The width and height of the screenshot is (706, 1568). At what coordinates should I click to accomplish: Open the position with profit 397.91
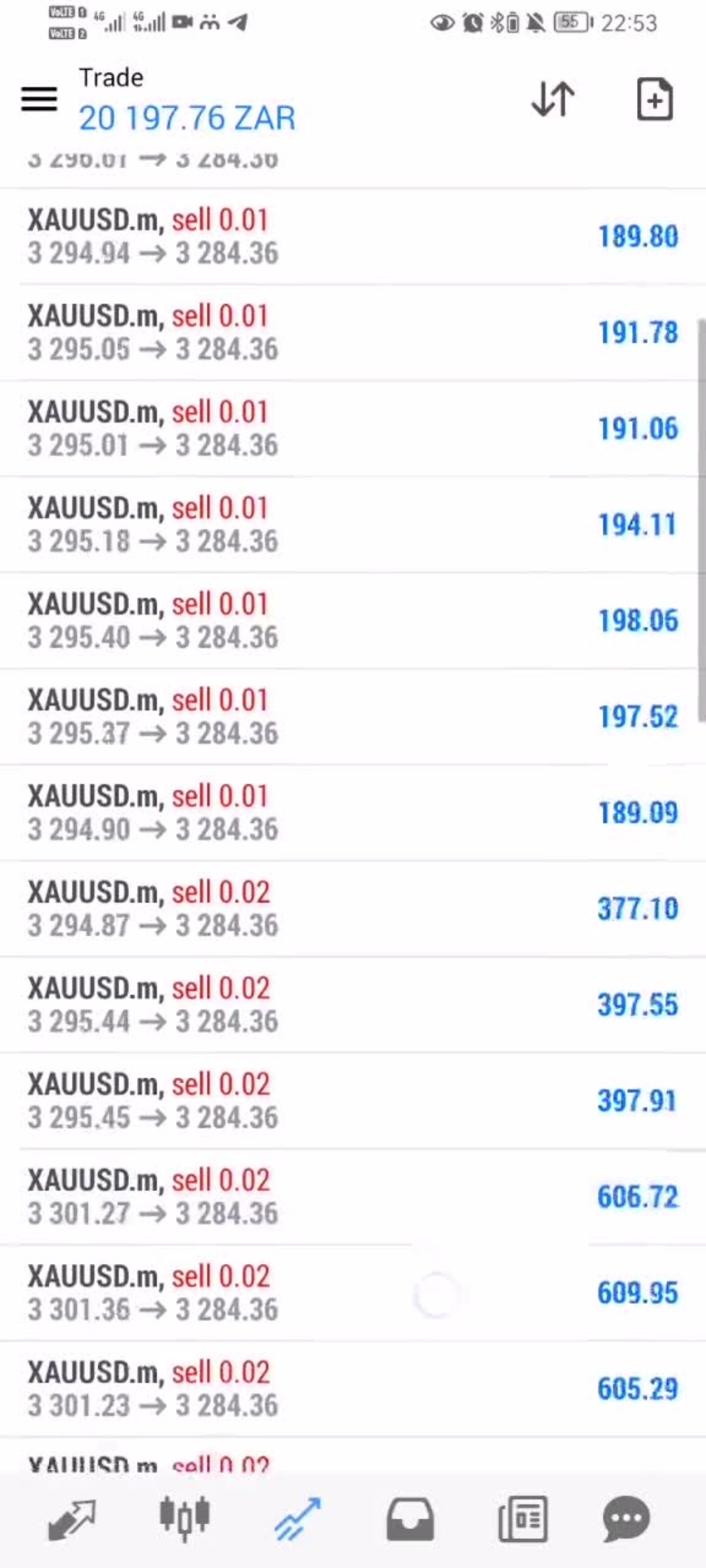[353, 1100]
